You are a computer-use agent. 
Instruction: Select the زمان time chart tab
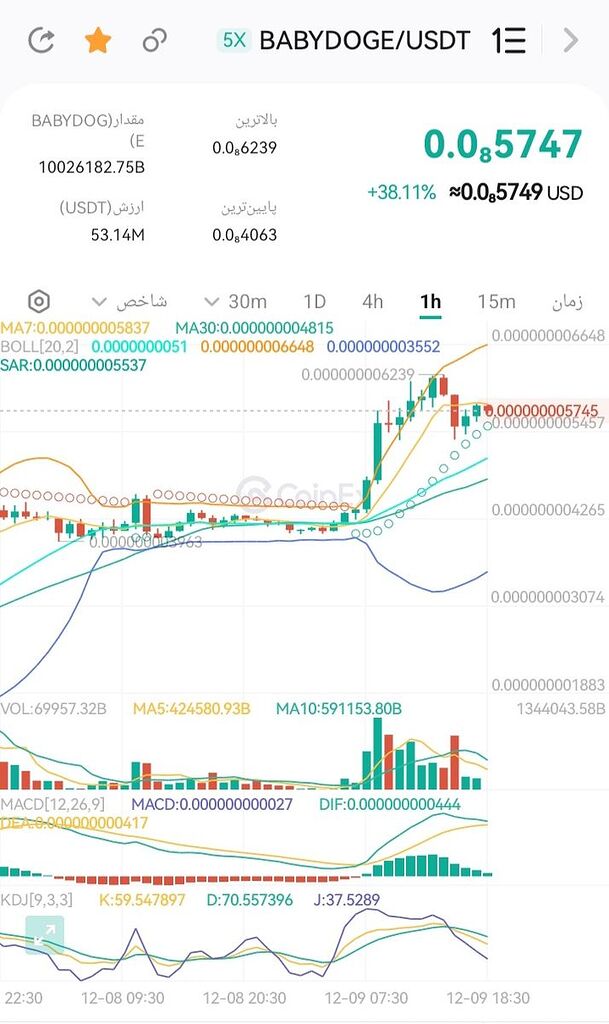pos(567,302)
